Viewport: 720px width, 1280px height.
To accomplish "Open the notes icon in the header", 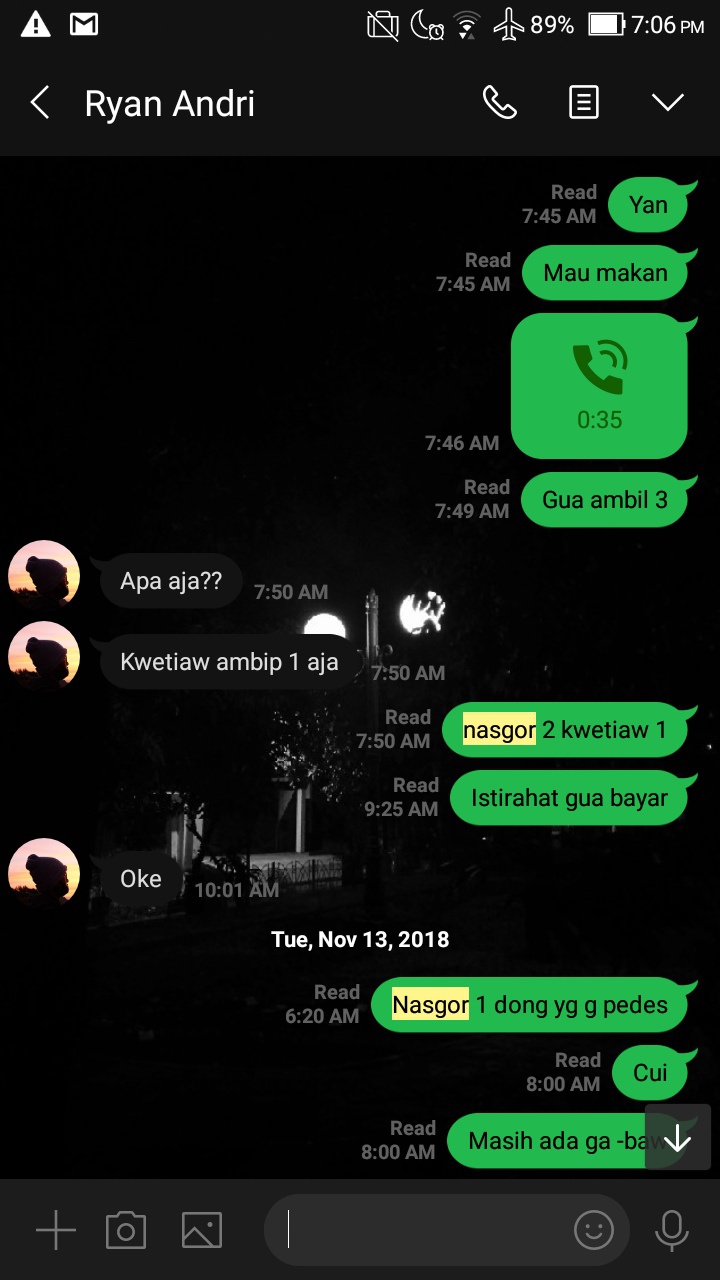I will [x=584, y=103].
